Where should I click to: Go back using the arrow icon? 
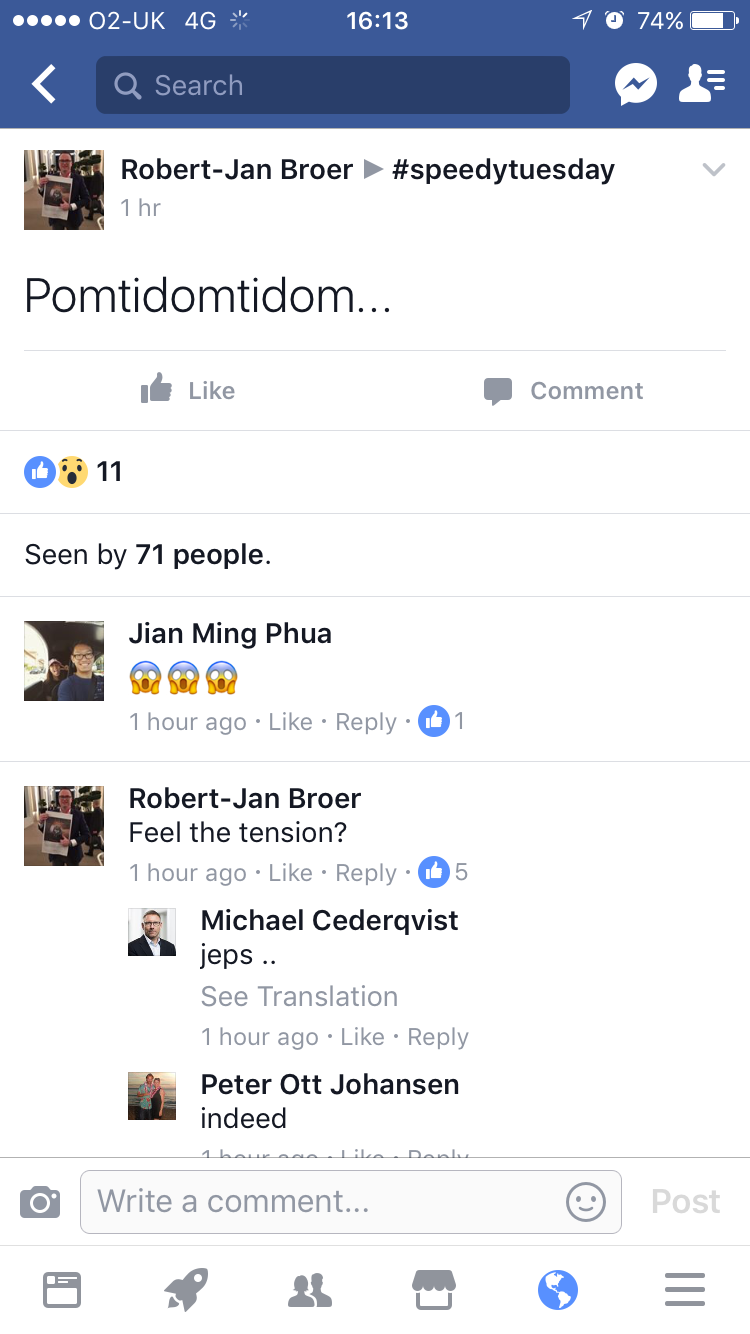click(x=44, y=85)
